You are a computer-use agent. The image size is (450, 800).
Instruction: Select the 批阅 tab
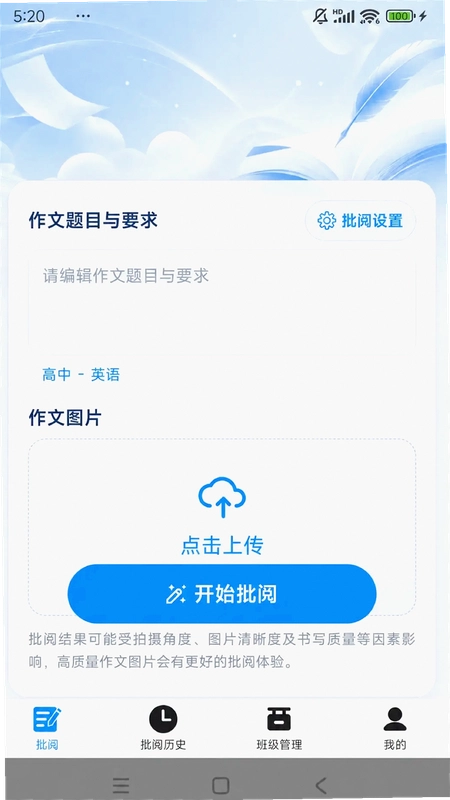click(x=47, y=728)
